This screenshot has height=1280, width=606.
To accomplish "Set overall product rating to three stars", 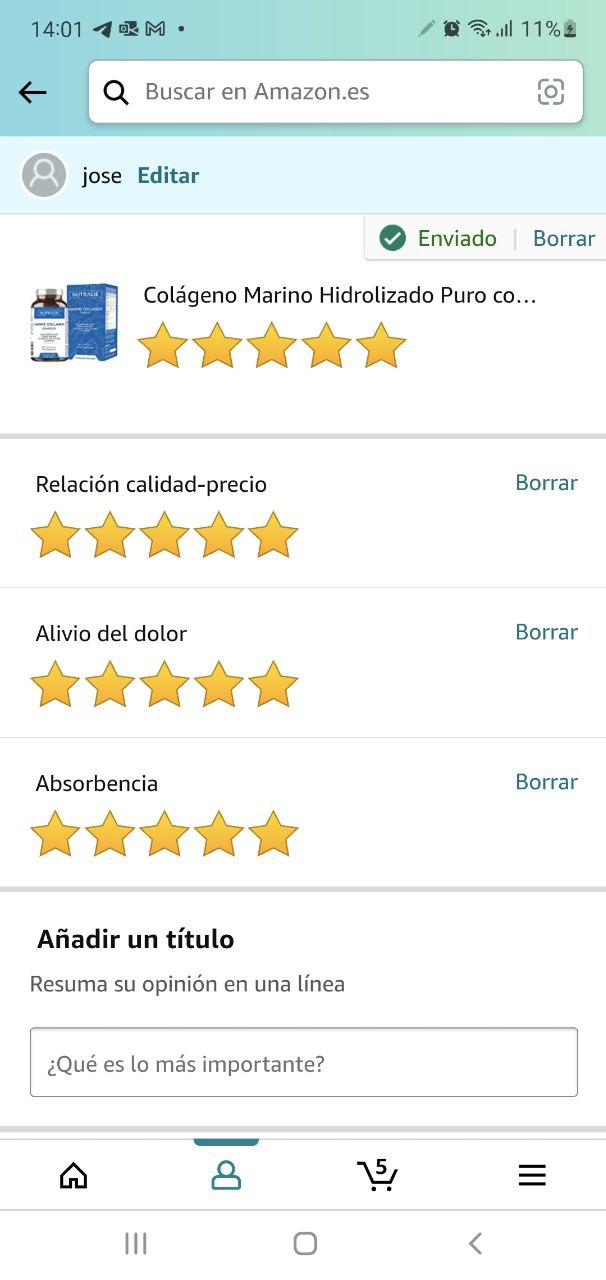I will pos(272,346).
